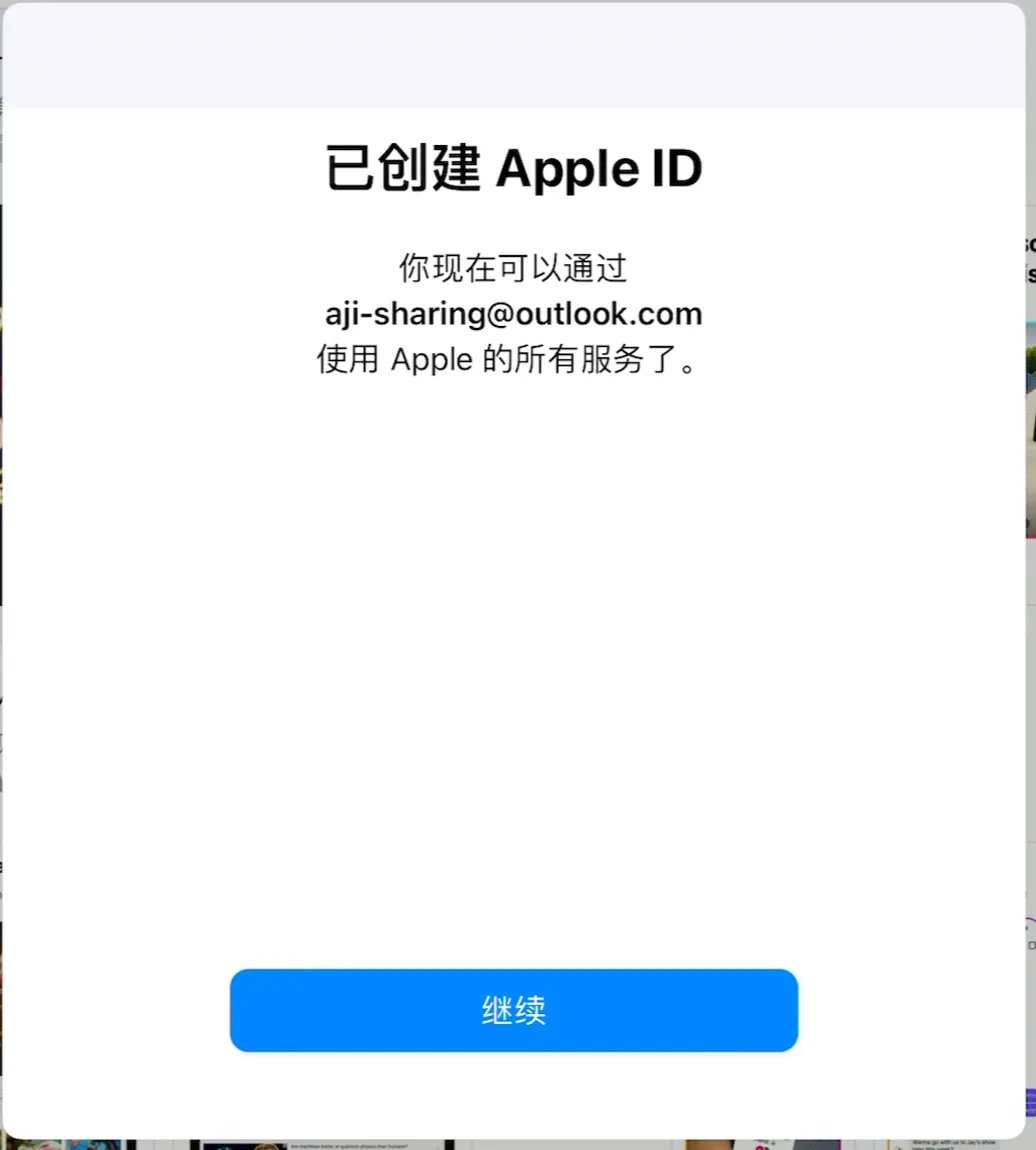Tap the blue 继续 button
The width and height of the screenshot is (1036, 1150).
click(514, 1010)
